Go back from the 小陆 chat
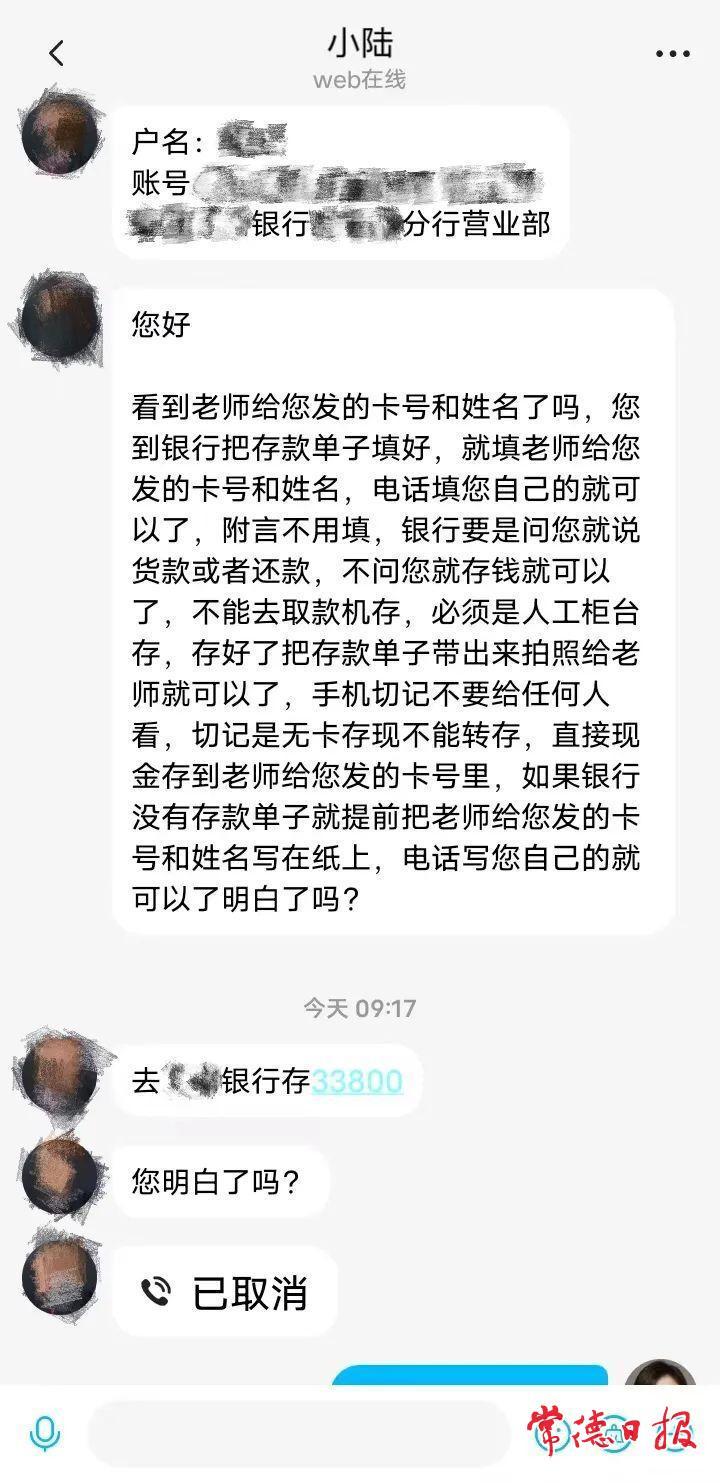Screen dimensions: 720x1483 [x=56, y=54]
